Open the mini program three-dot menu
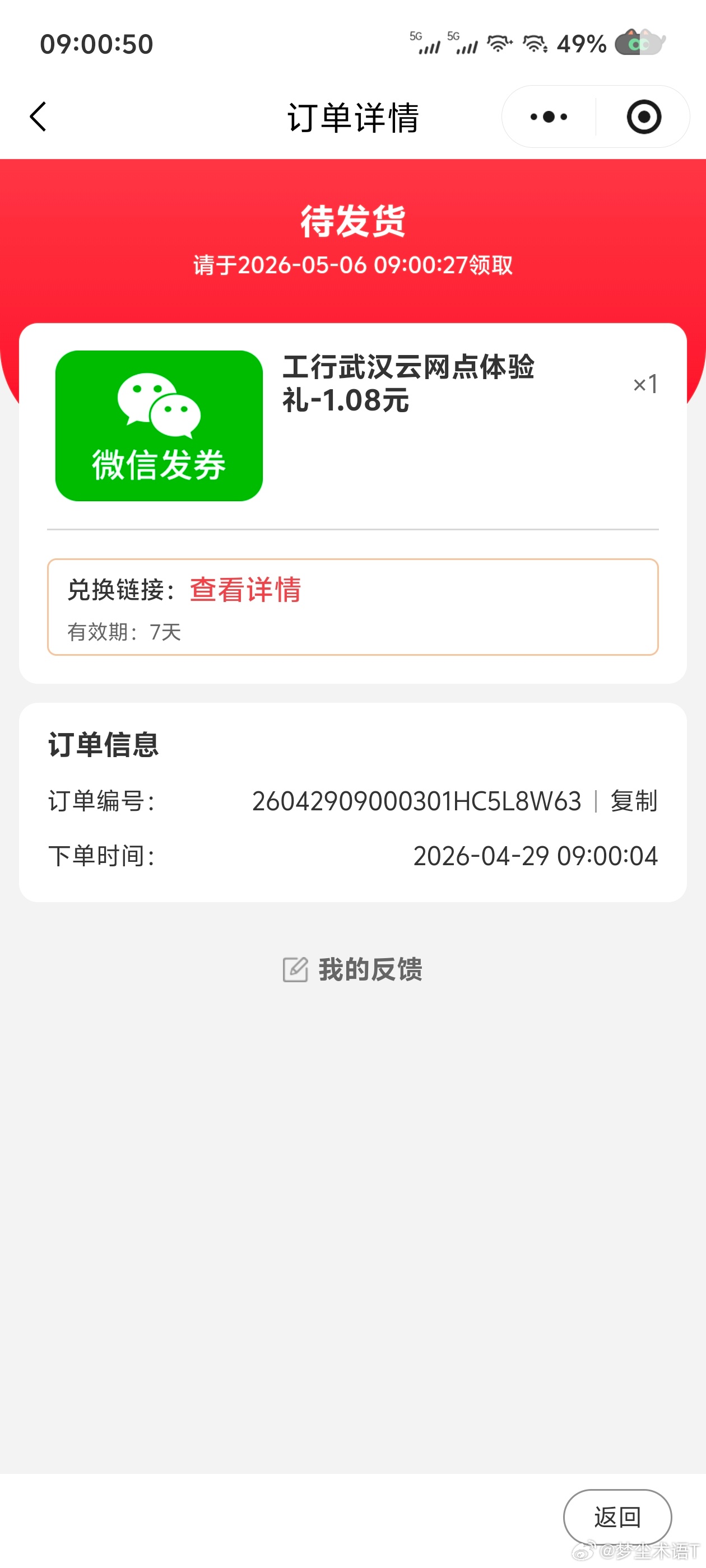Image resolution: width=706 pixels, height=1568 pixels. coord(548,117)
